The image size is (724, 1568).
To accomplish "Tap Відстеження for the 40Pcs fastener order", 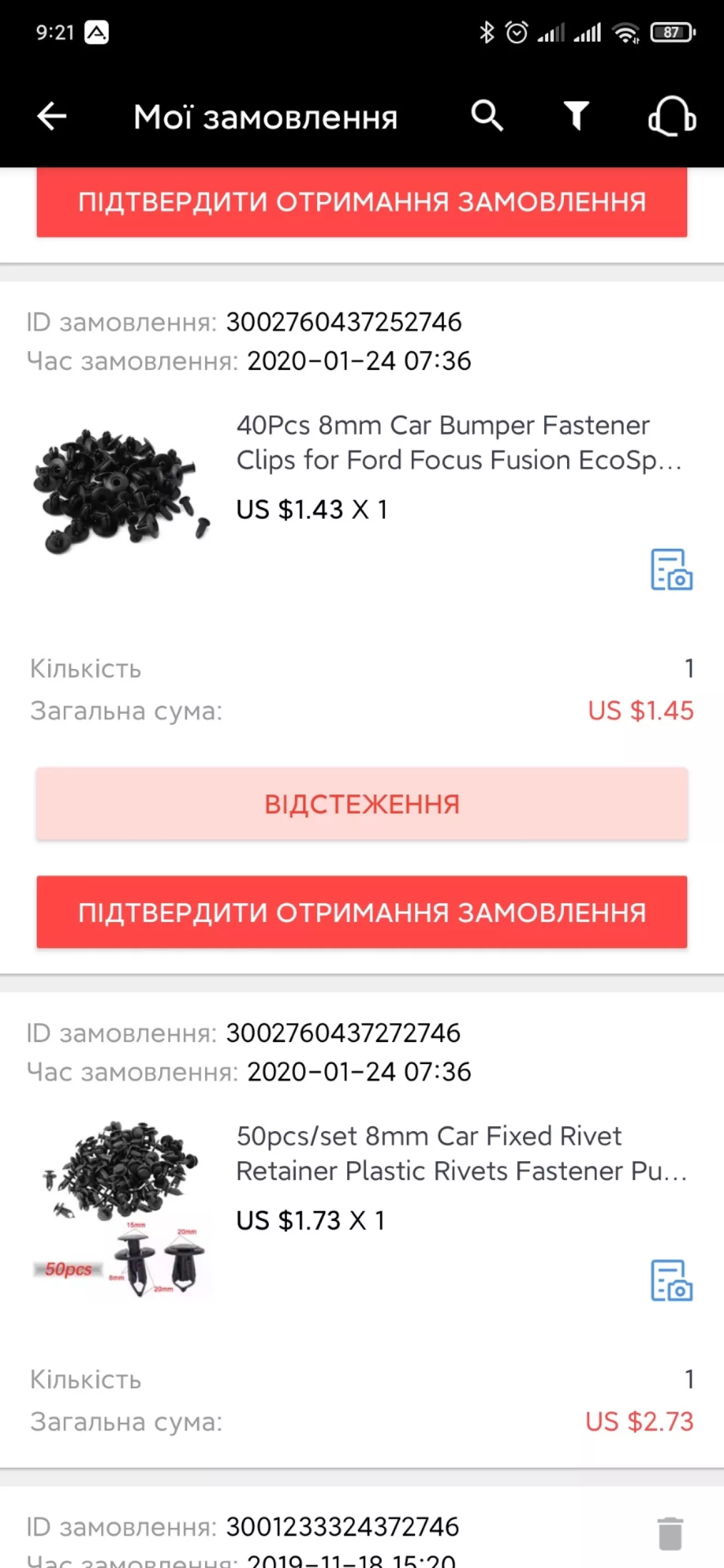I will point(361,804).
